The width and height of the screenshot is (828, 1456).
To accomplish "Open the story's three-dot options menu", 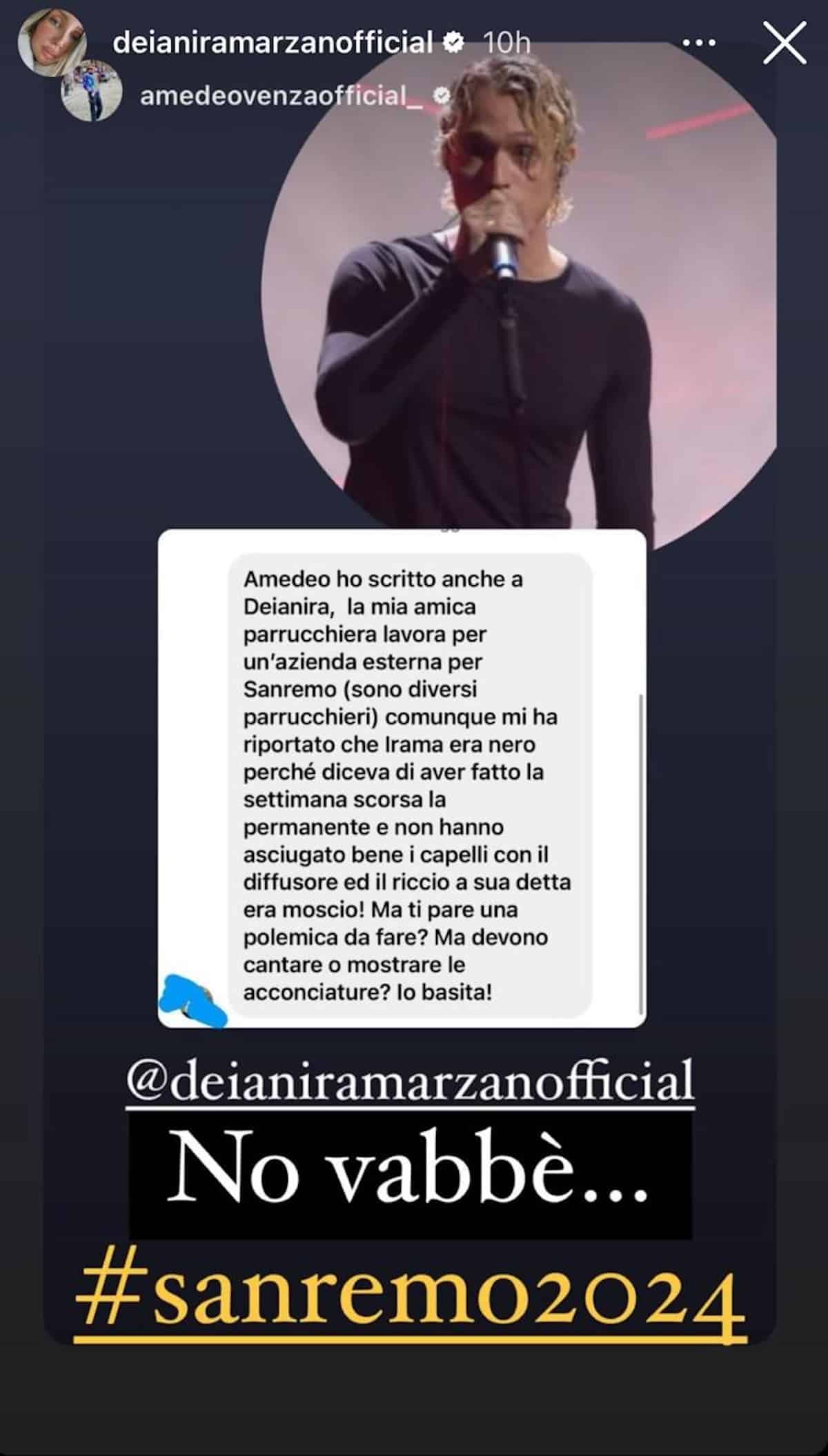I will (700, 43).
